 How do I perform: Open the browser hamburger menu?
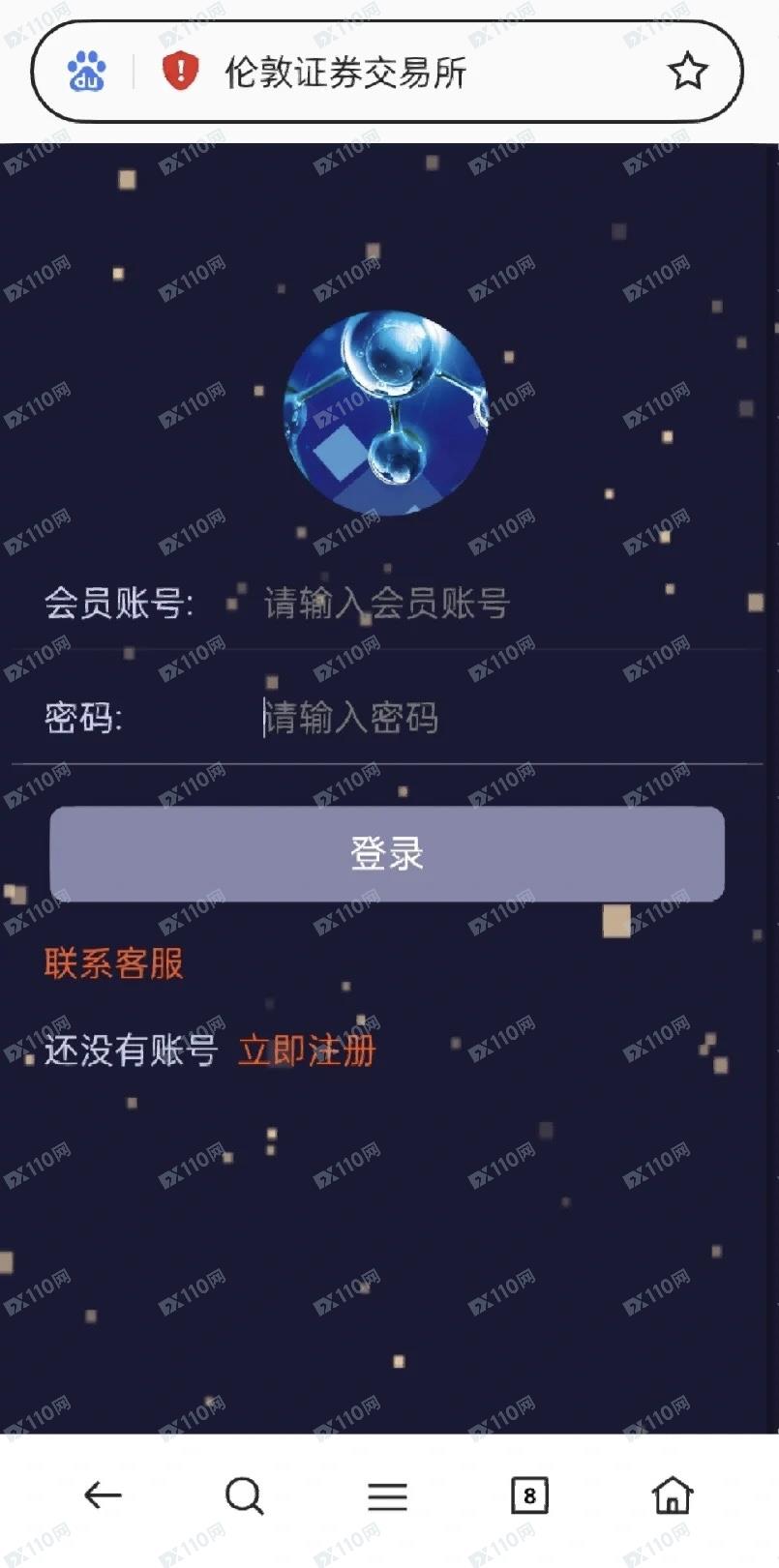tap(387, 1496)
